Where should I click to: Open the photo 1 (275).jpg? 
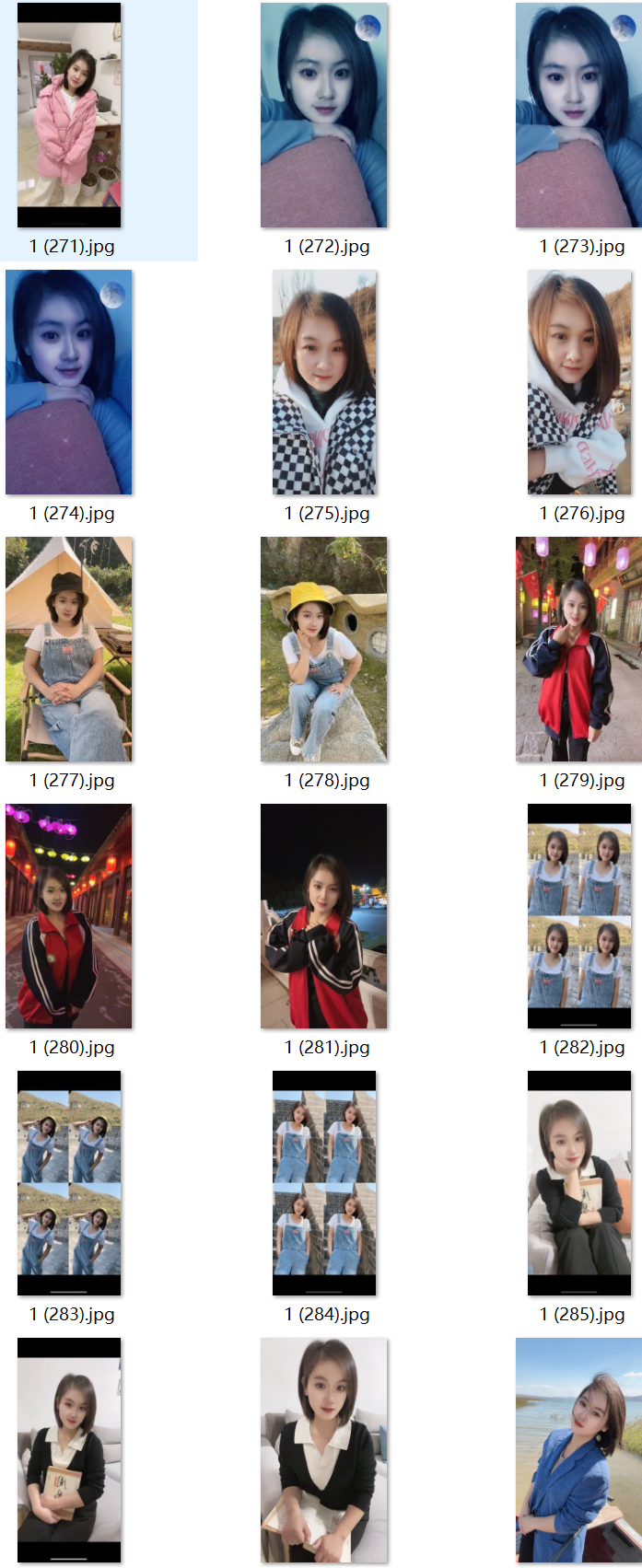[324, 382]
